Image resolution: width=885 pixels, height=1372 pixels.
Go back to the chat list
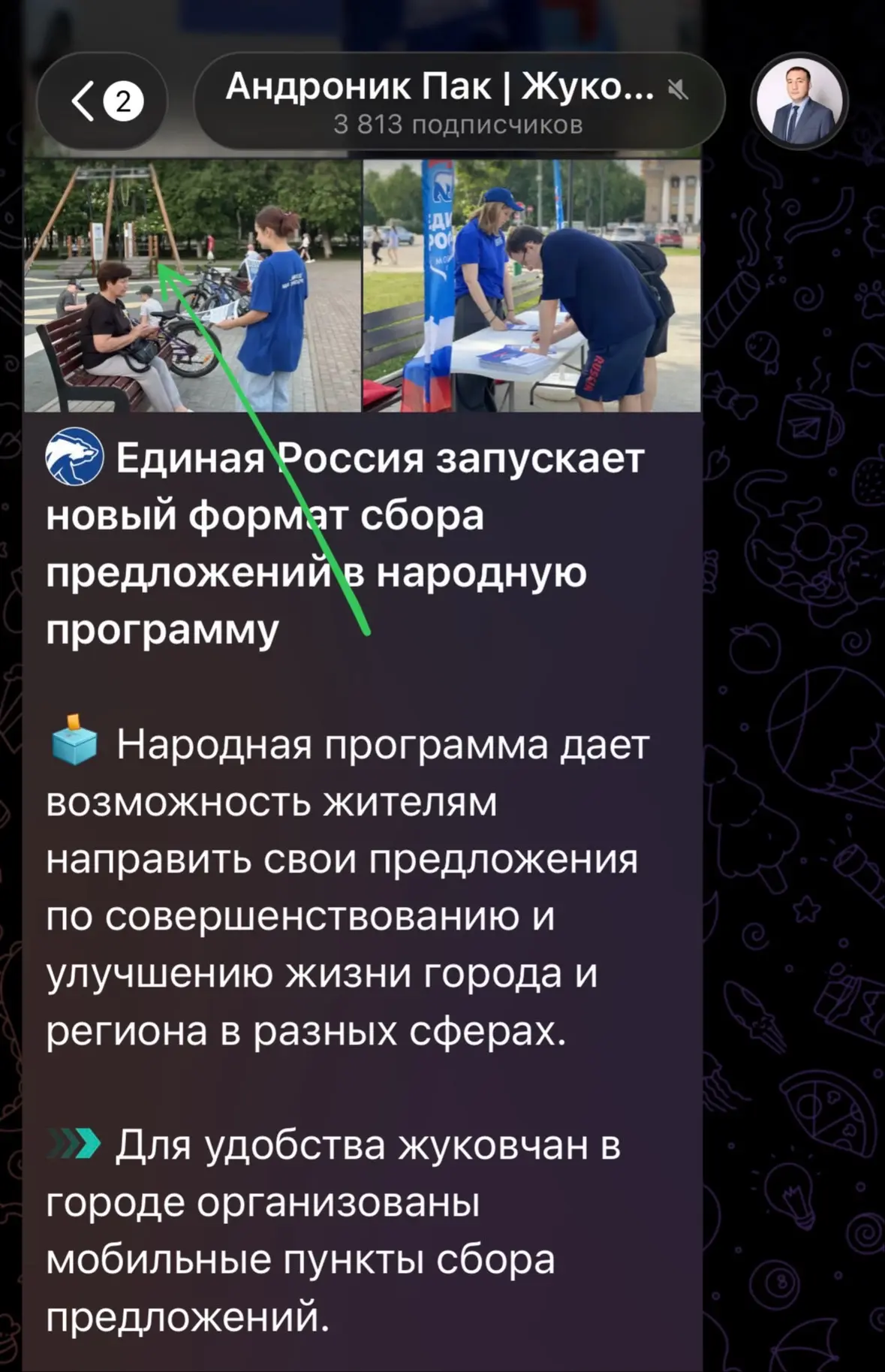[x=102, y=101]
